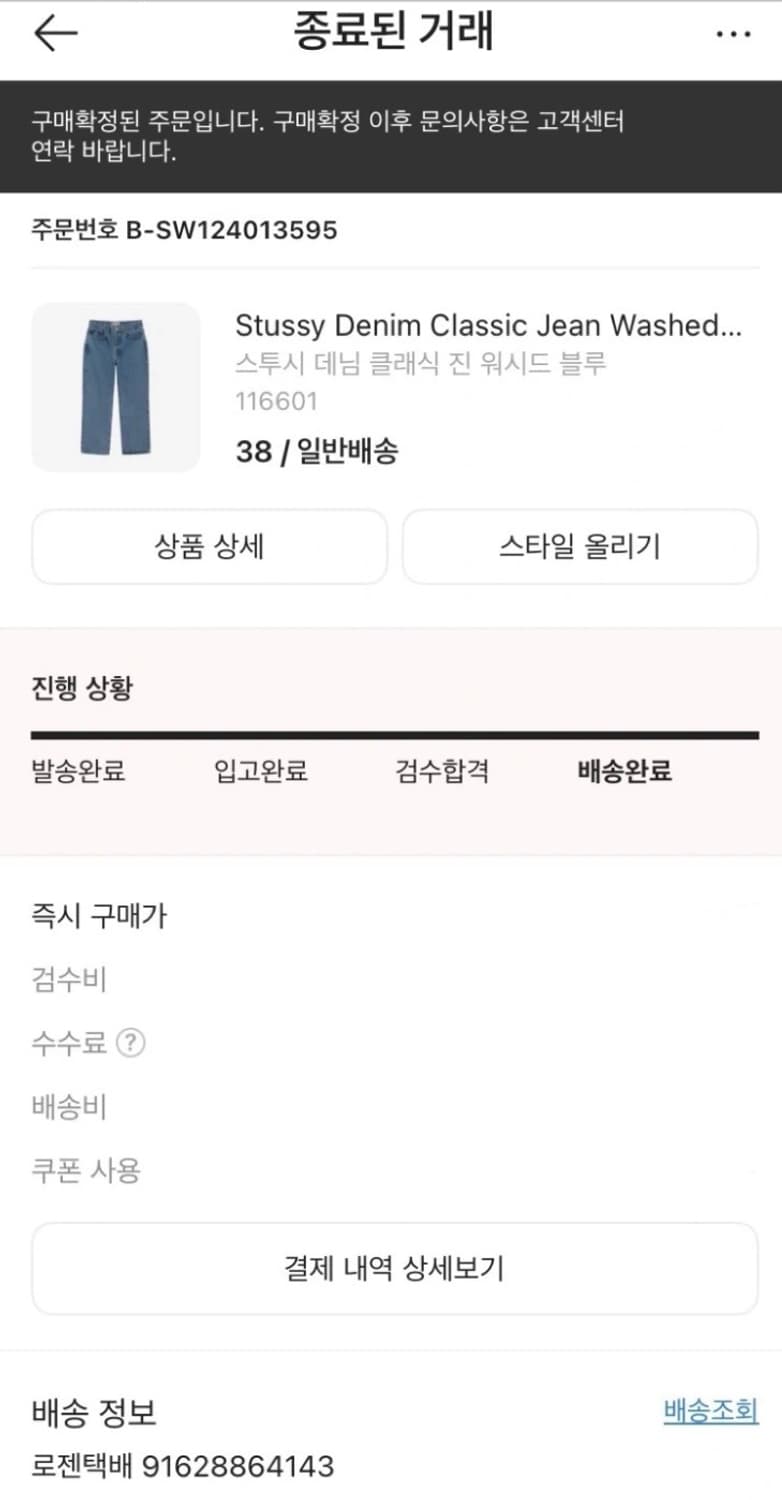Tap the 종료된 거래 screen title
The image size is (782, 1500).
click(x=391, y=30)
